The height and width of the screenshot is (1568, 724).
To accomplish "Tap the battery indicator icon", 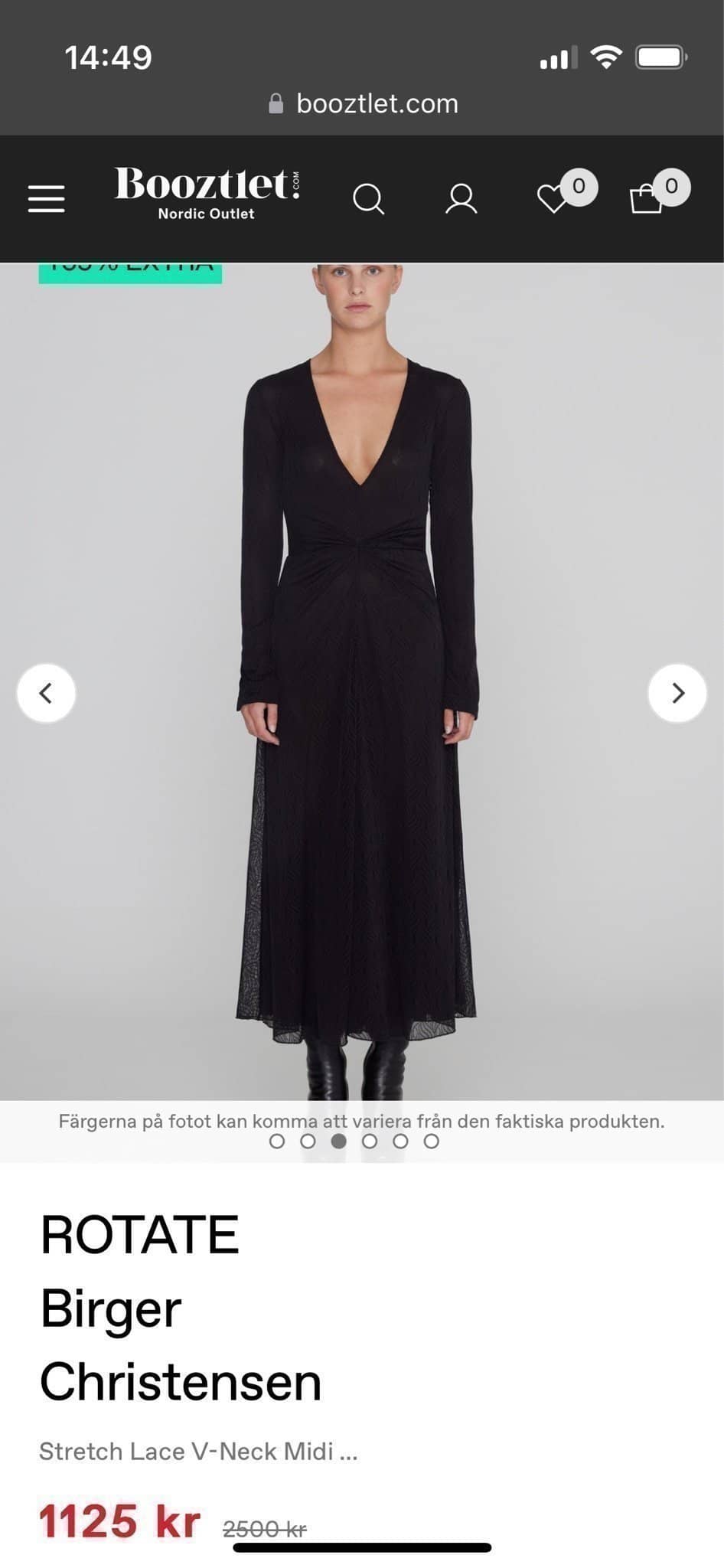I will coord(660,55).
